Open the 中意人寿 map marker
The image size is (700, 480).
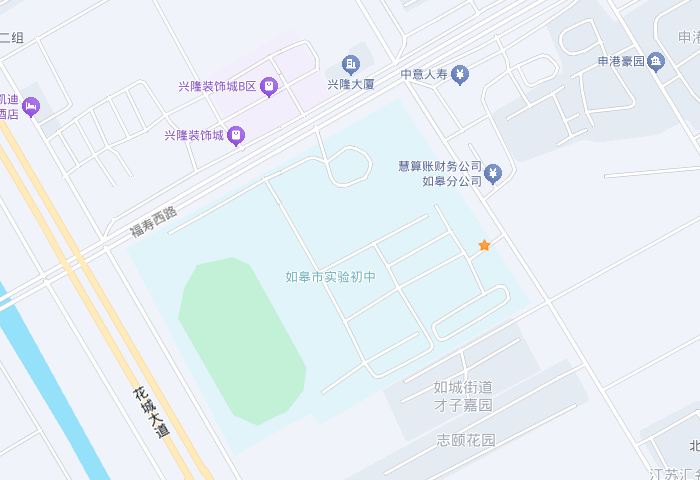(x=459, y=74)
